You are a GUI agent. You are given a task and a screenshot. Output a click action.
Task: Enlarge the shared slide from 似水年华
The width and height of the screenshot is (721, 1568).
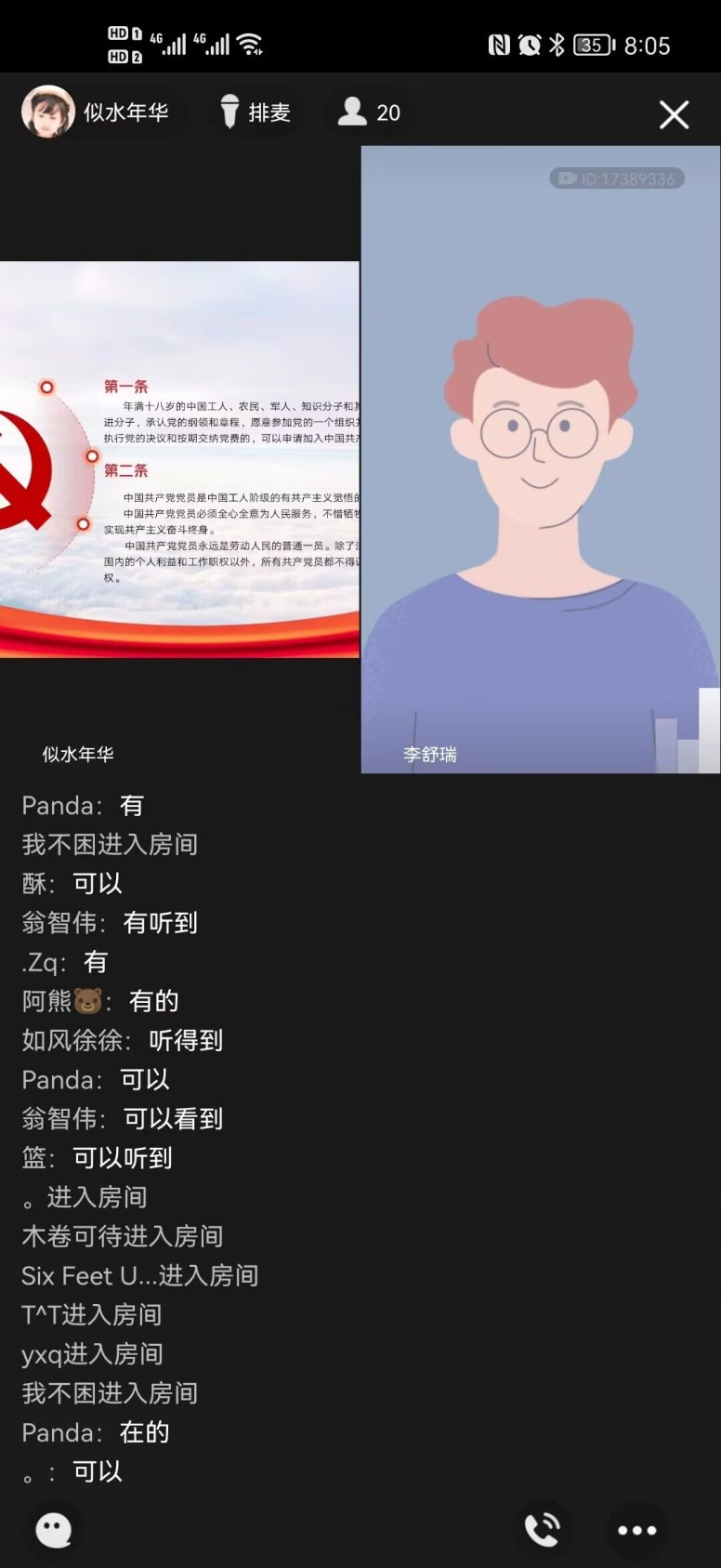[x=179, y=459]
